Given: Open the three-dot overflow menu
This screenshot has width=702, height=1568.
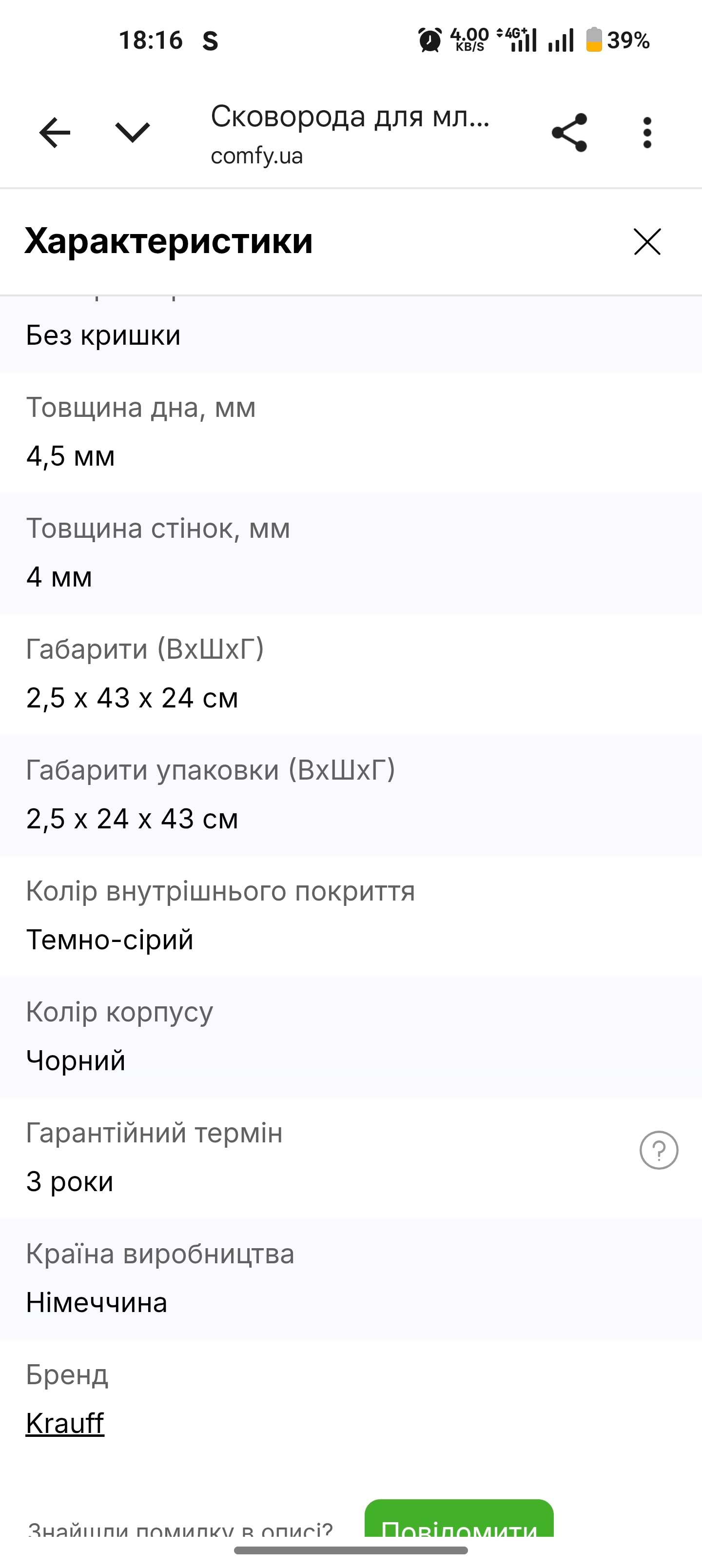Looking at the screenshot, I should point(646,133).
